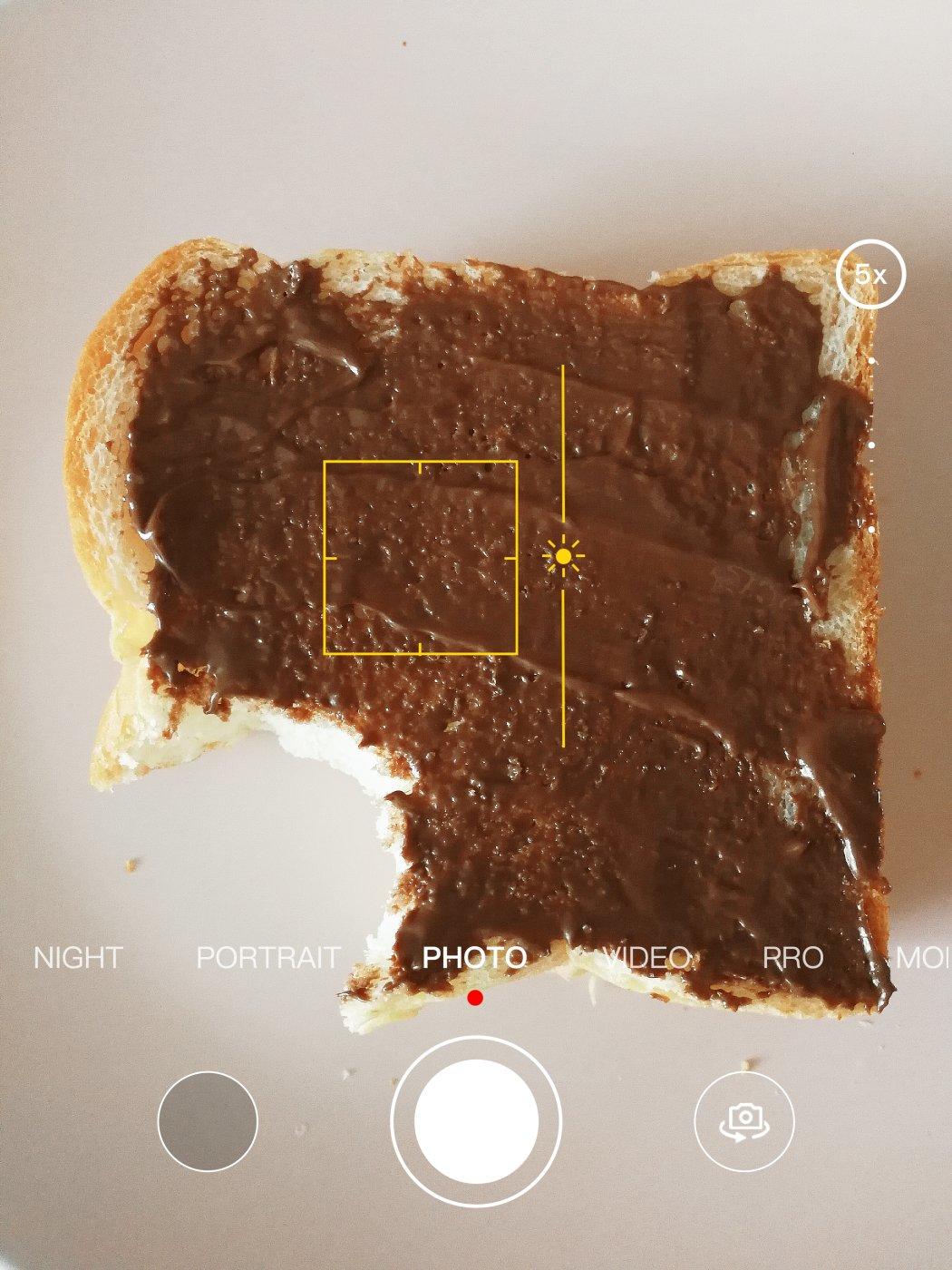Tap the sun exposure adjustment icon
Image resolution: width=952 pixels, height=1270 pixels.
(564, 557)
